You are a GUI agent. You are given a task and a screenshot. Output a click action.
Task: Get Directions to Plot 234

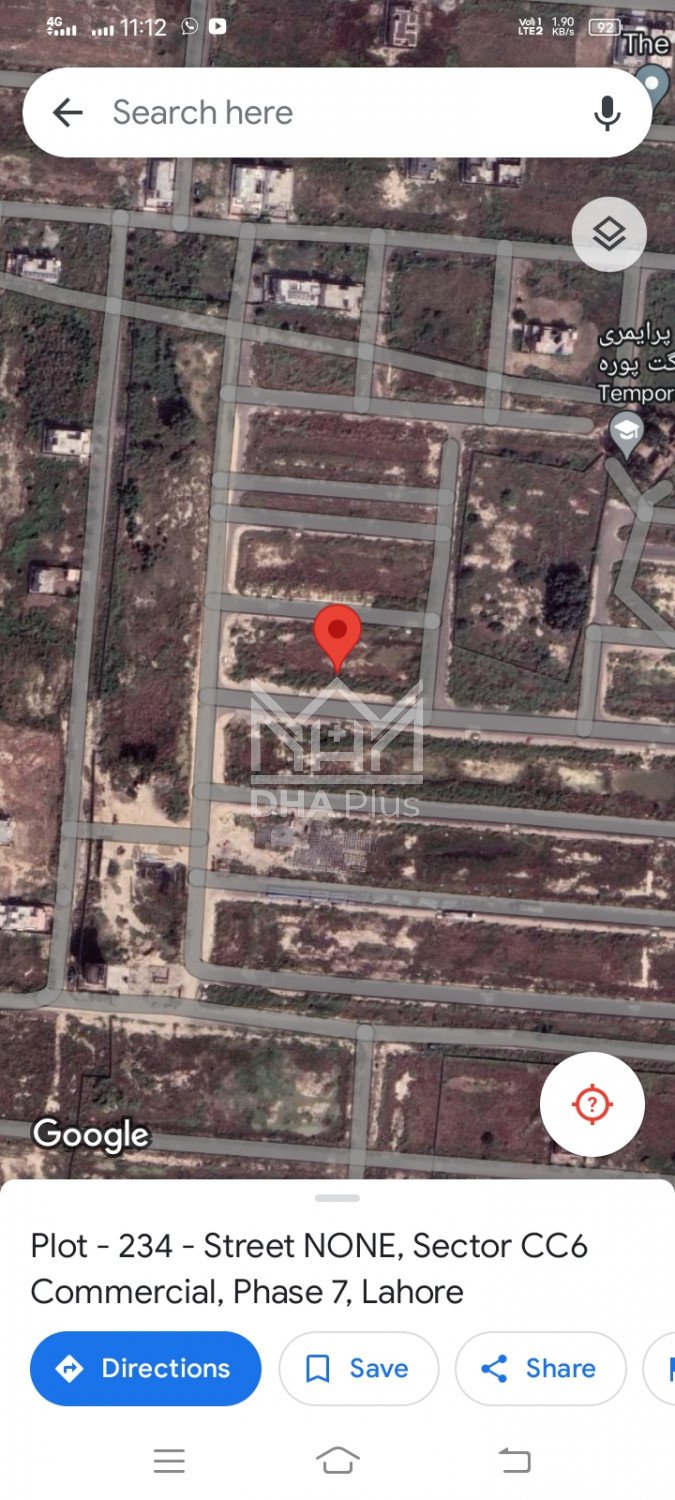146,1368
